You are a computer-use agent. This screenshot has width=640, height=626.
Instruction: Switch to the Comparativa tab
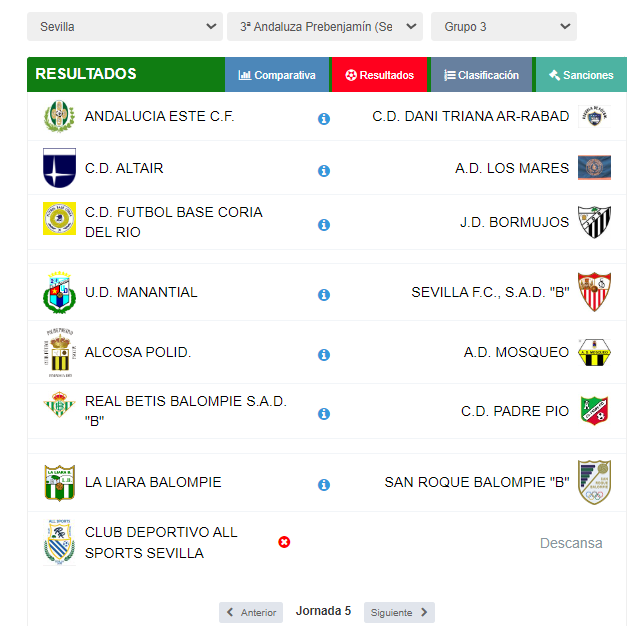(x=277, y=75)
